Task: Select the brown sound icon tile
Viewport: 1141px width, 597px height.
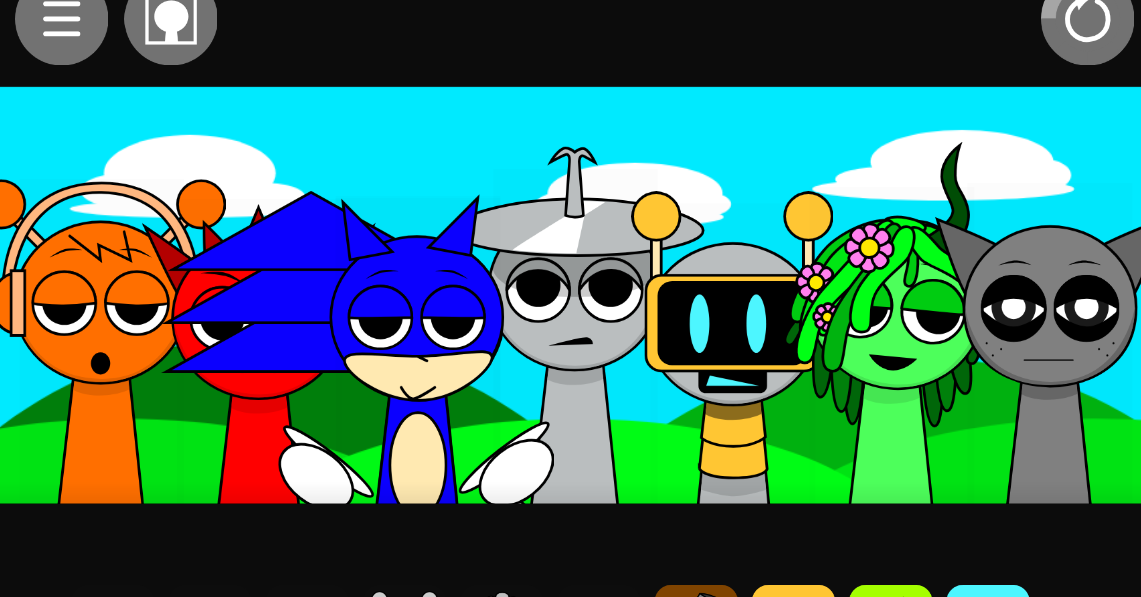Action: [x=696, y=591]
